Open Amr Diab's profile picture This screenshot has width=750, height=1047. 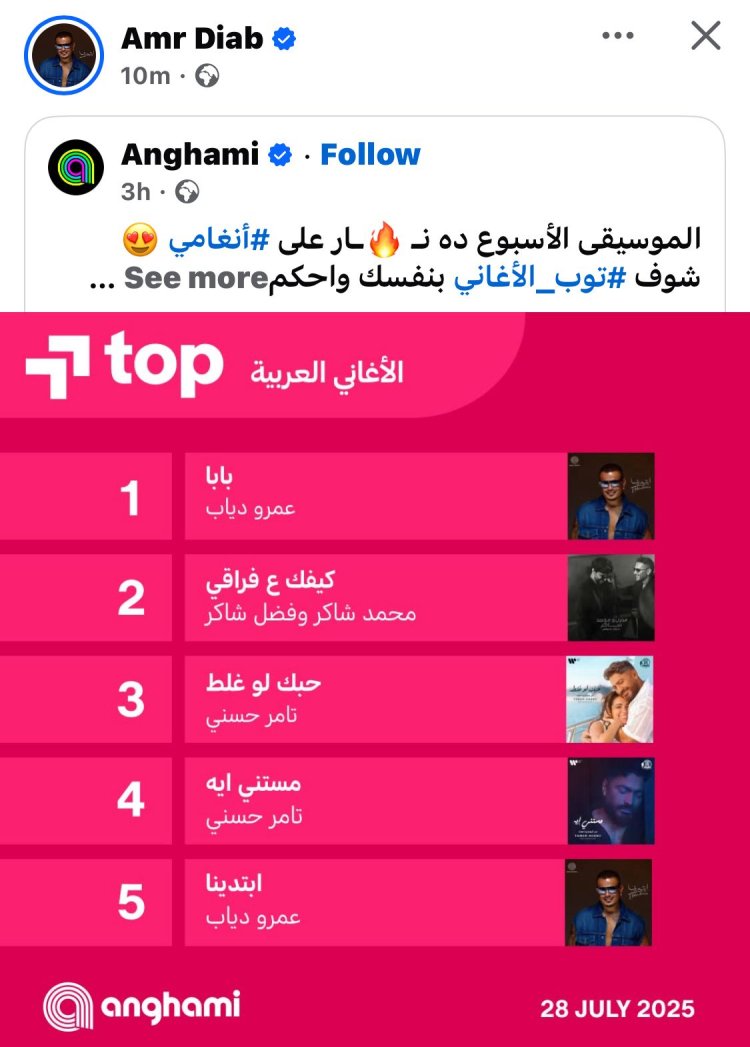(64, 55)
